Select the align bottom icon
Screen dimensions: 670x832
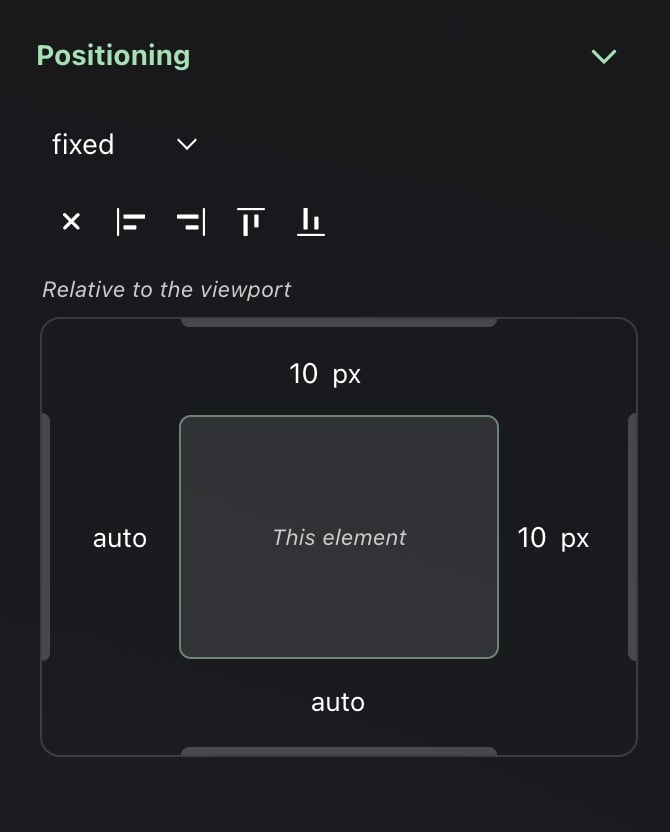tap(311, 222)
